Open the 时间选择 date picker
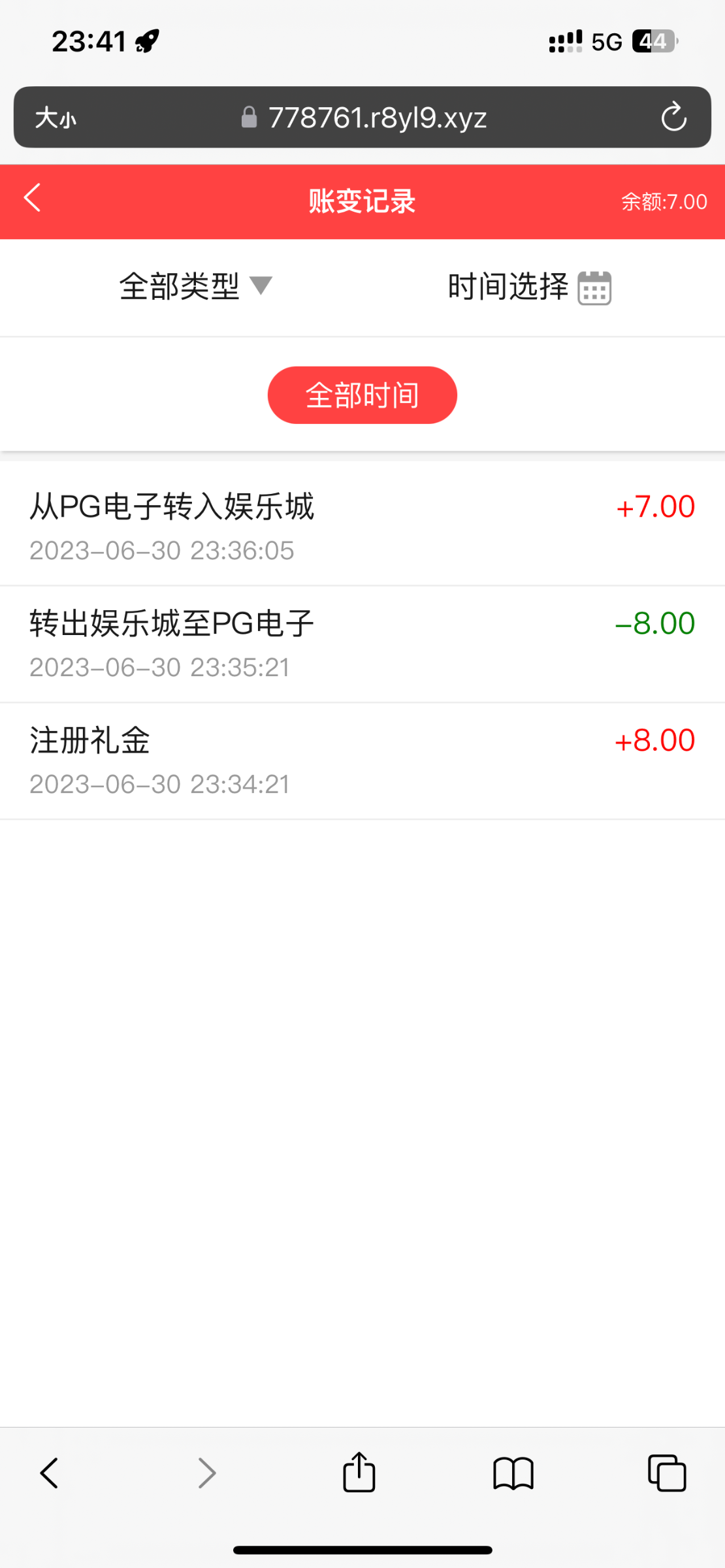 [x=529, y=287]
